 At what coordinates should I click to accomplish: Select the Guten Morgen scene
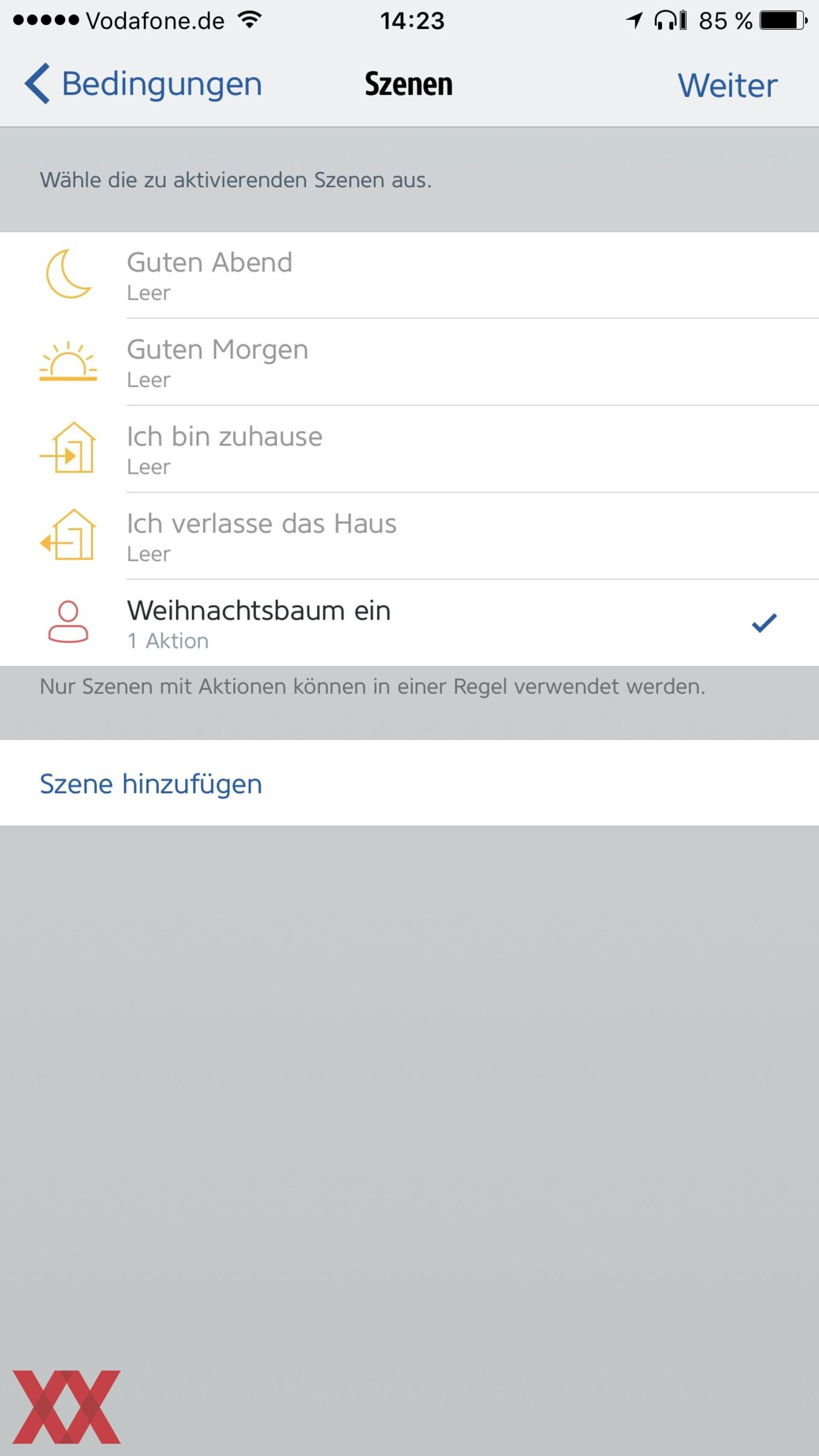tap(409, 362)
